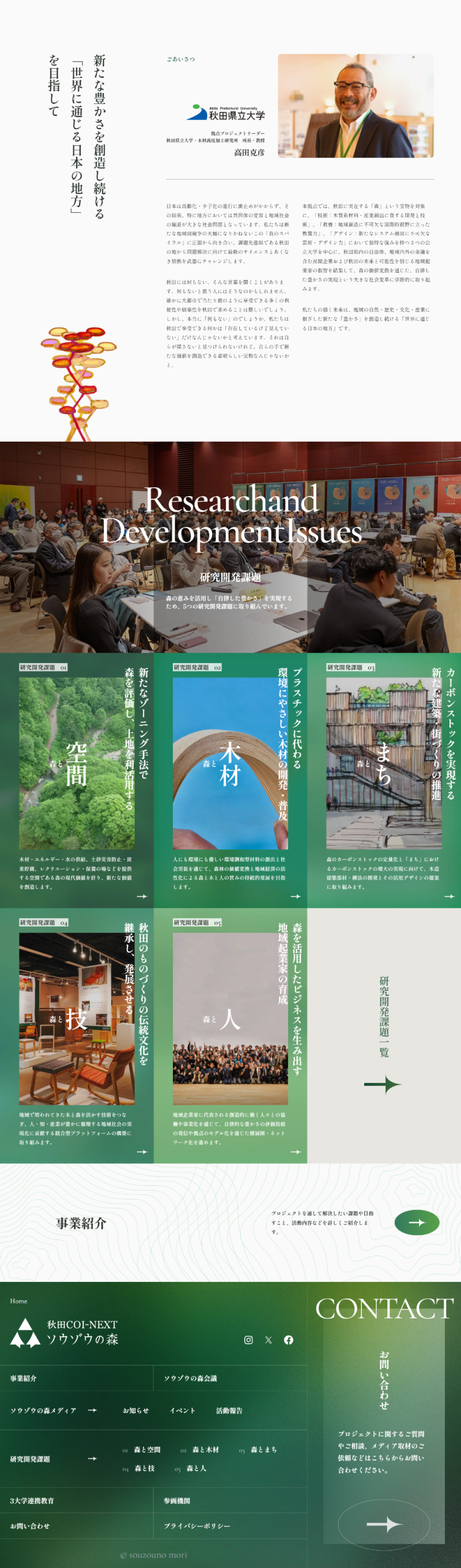Open ソウゾウの森会議 footer link
The width and height of the screenshot is (461, 1568).
tap(190, 1378)
